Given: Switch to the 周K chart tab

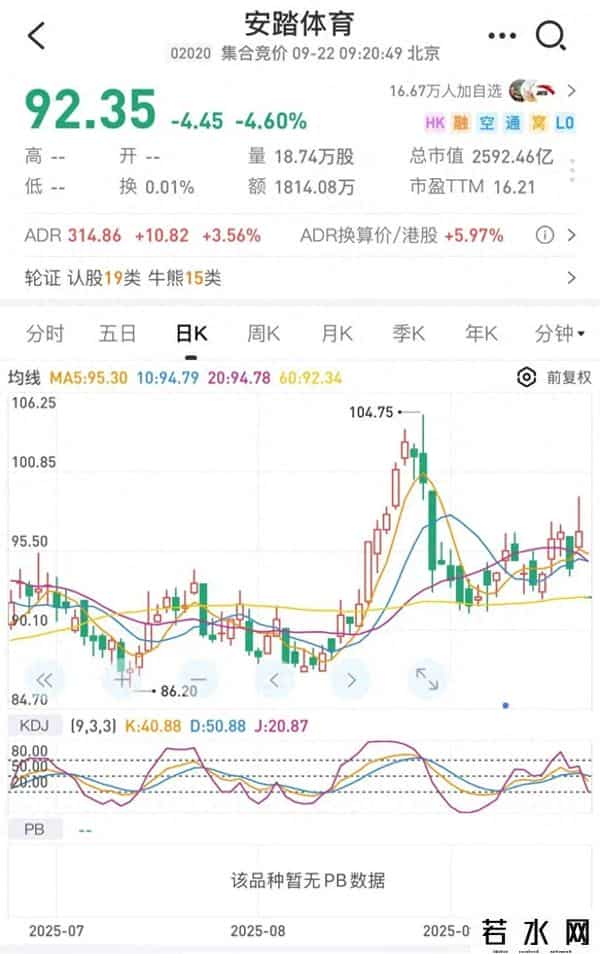Looking at the screenshot, I should 264,334.
